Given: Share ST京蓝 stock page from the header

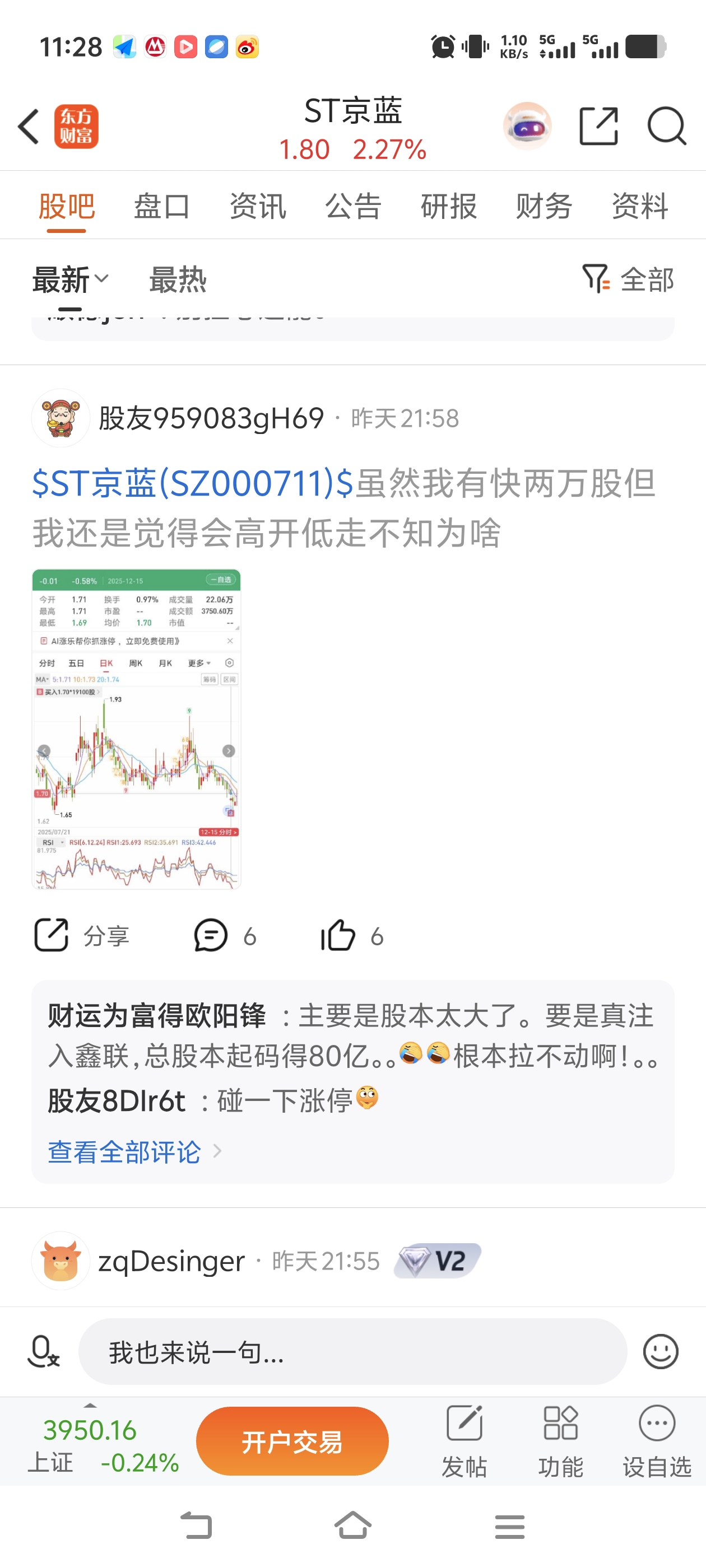Looking at the screenshot, I should coord(598,127).
